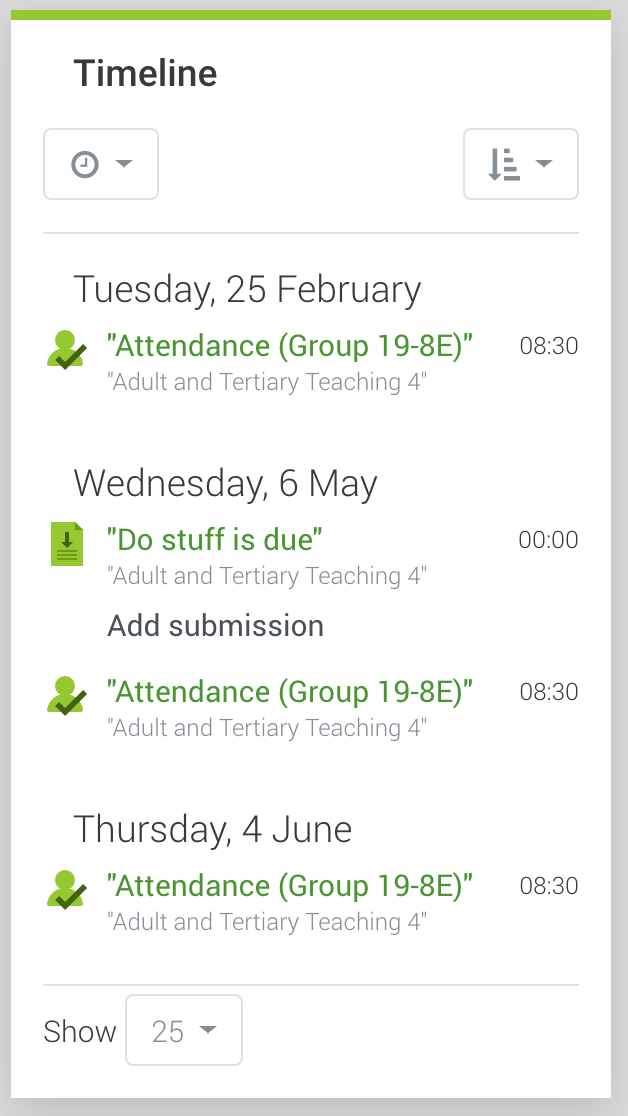Screen dimensions: 628x1116
Task: Change the Show 25 items dropdown
Action: coord(184,1030)
